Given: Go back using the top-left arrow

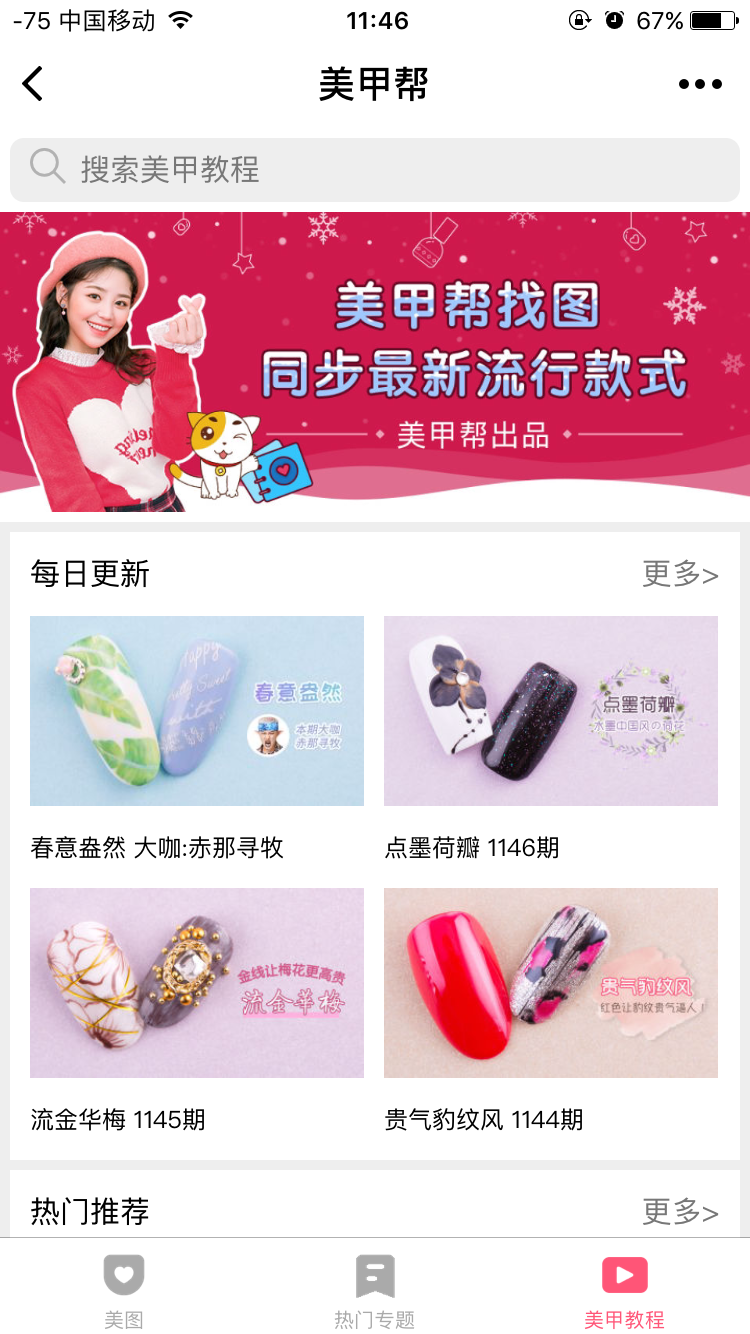Looking at the screenshot, I should click(34, 84).
